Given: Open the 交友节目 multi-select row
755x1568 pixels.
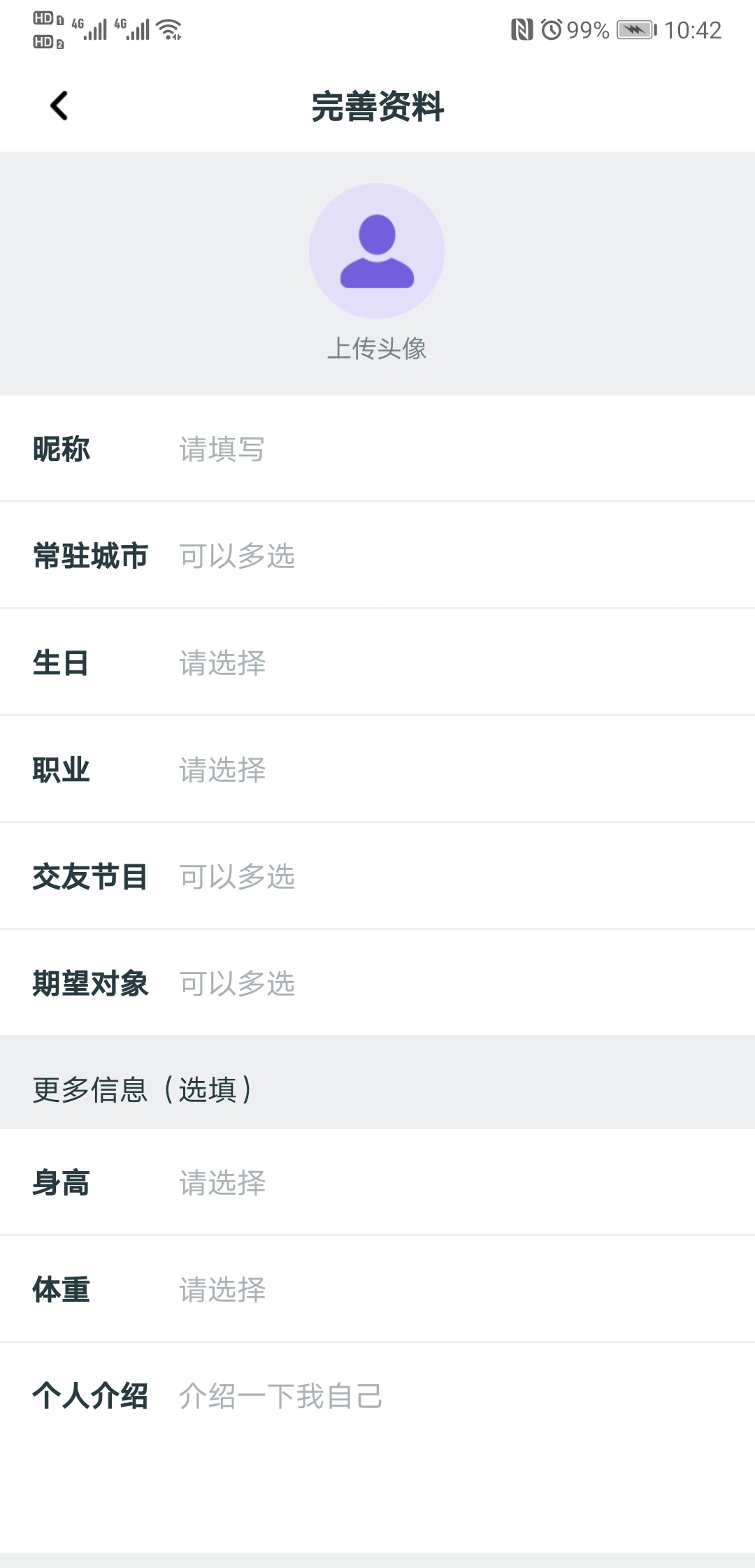Looking at the screenshot, I should click(x=377, y=876).
